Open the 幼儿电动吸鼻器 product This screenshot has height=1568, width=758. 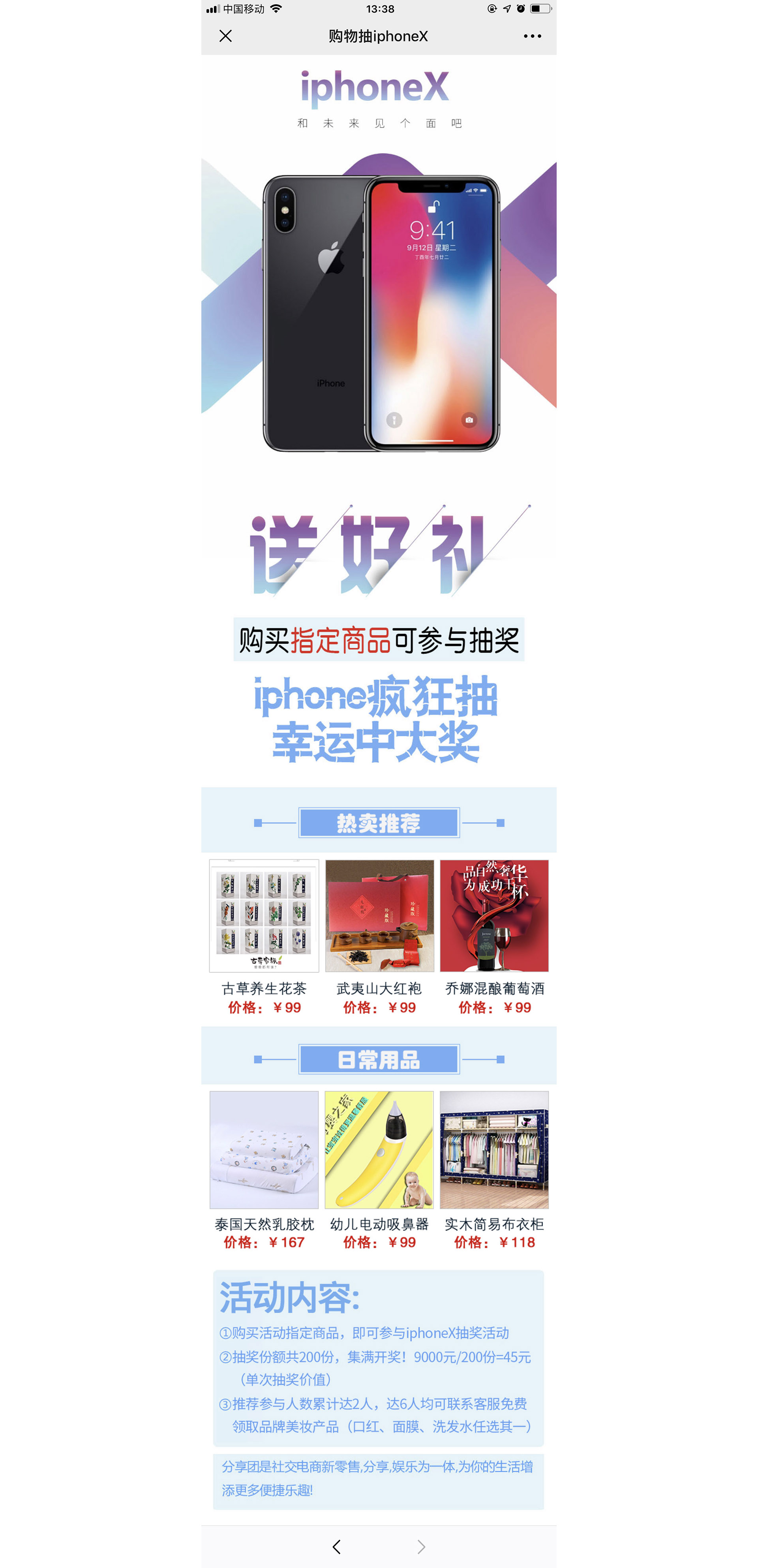(379, 1149)
